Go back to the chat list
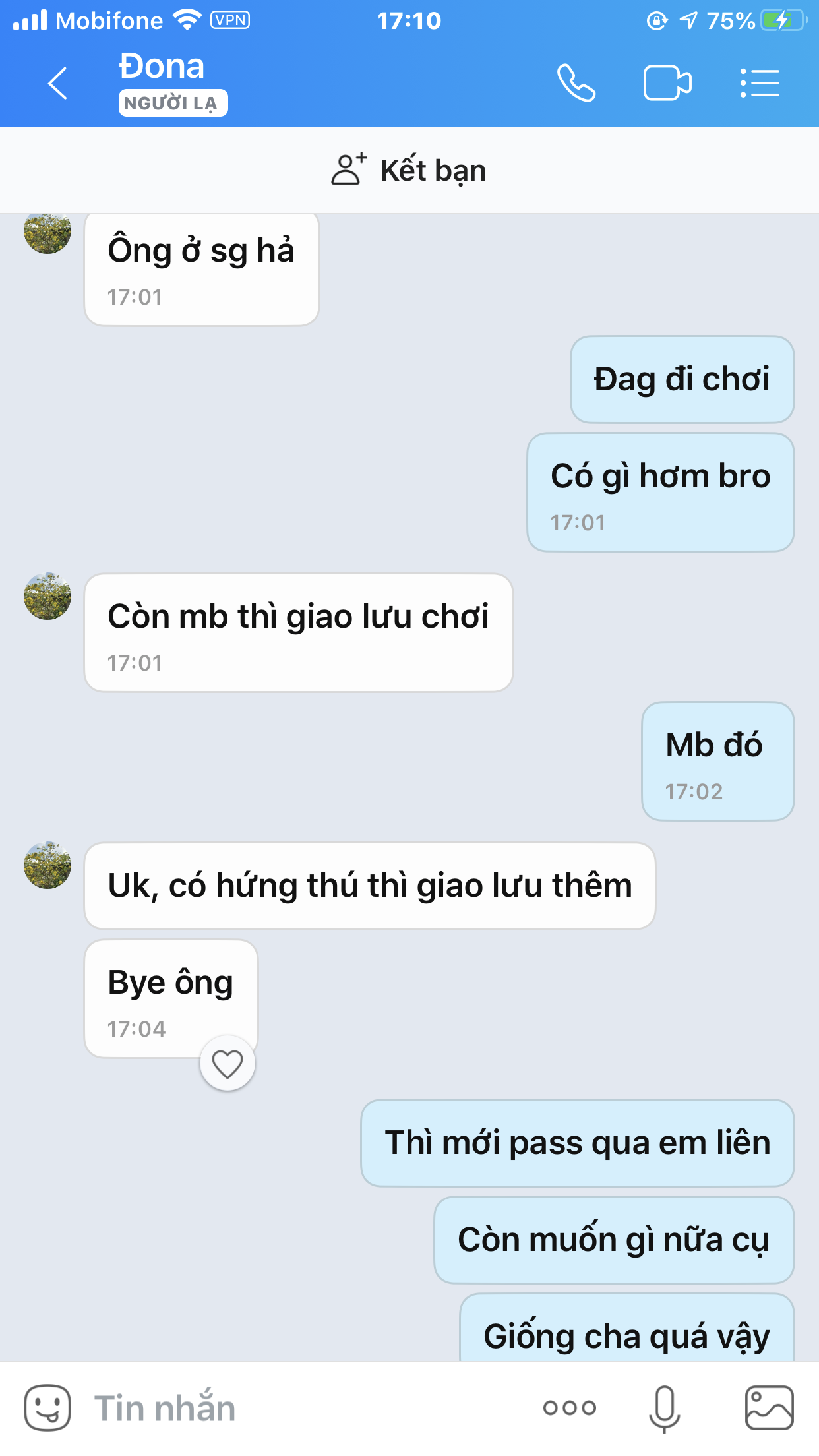Image resolution: width=819 pixels, height=1456 pixels. (x=58, y=83)
